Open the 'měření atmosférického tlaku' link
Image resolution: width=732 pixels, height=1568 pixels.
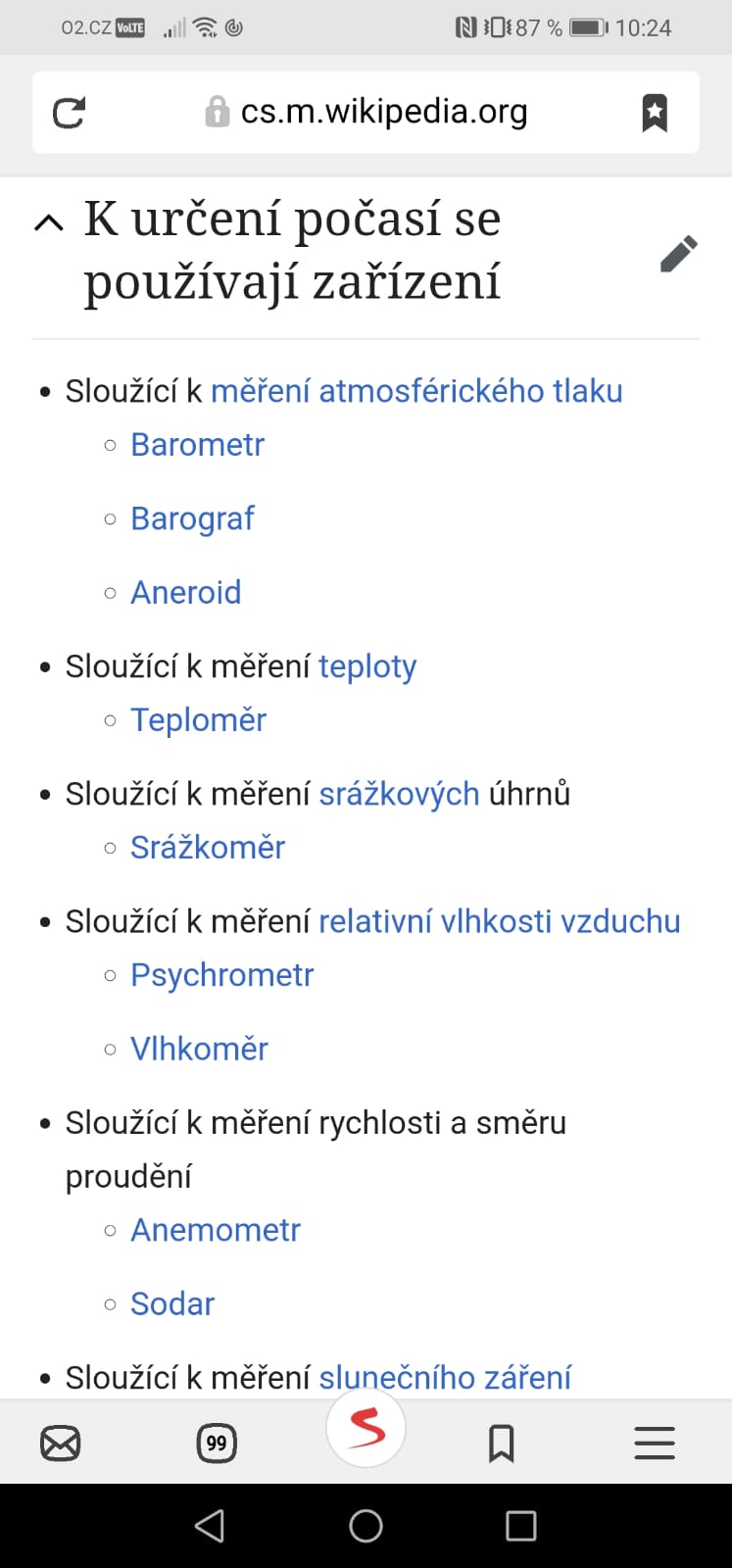click(x=416, y=391)
